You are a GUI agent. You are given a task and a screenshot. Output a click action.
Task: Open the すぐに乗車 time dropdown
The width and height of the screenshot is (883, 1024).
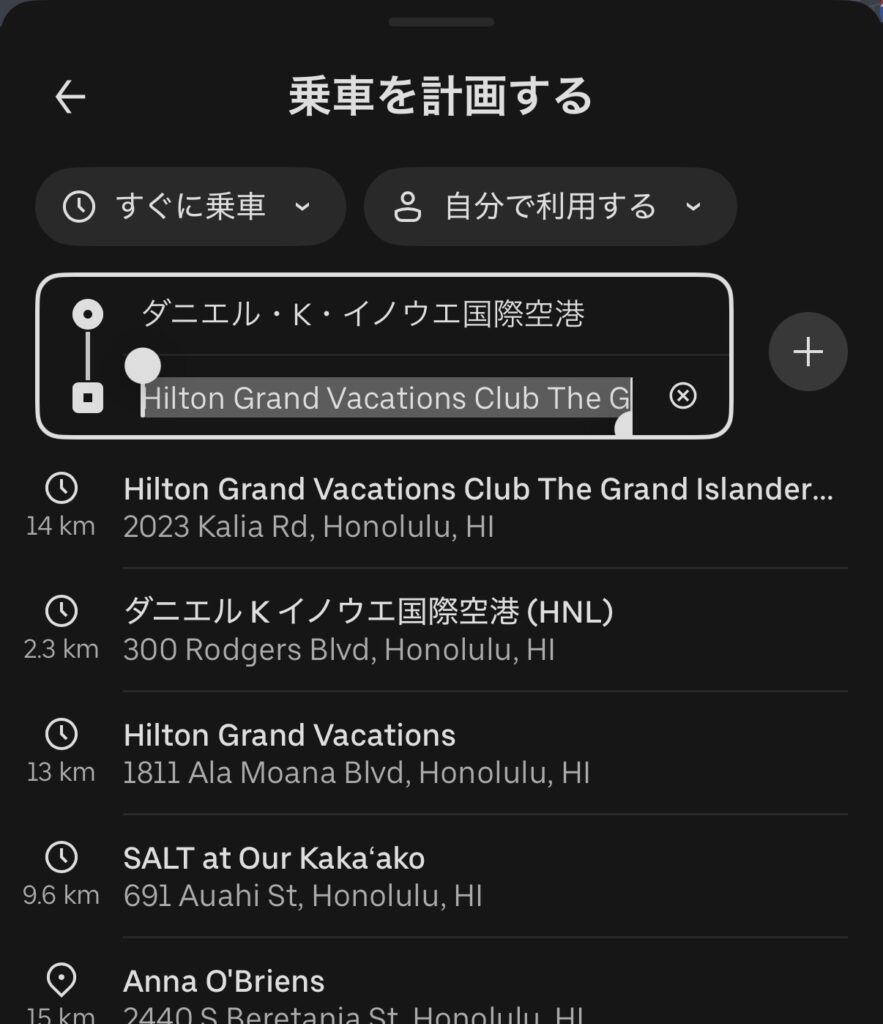pyautogui.click(x=190, y=207)
